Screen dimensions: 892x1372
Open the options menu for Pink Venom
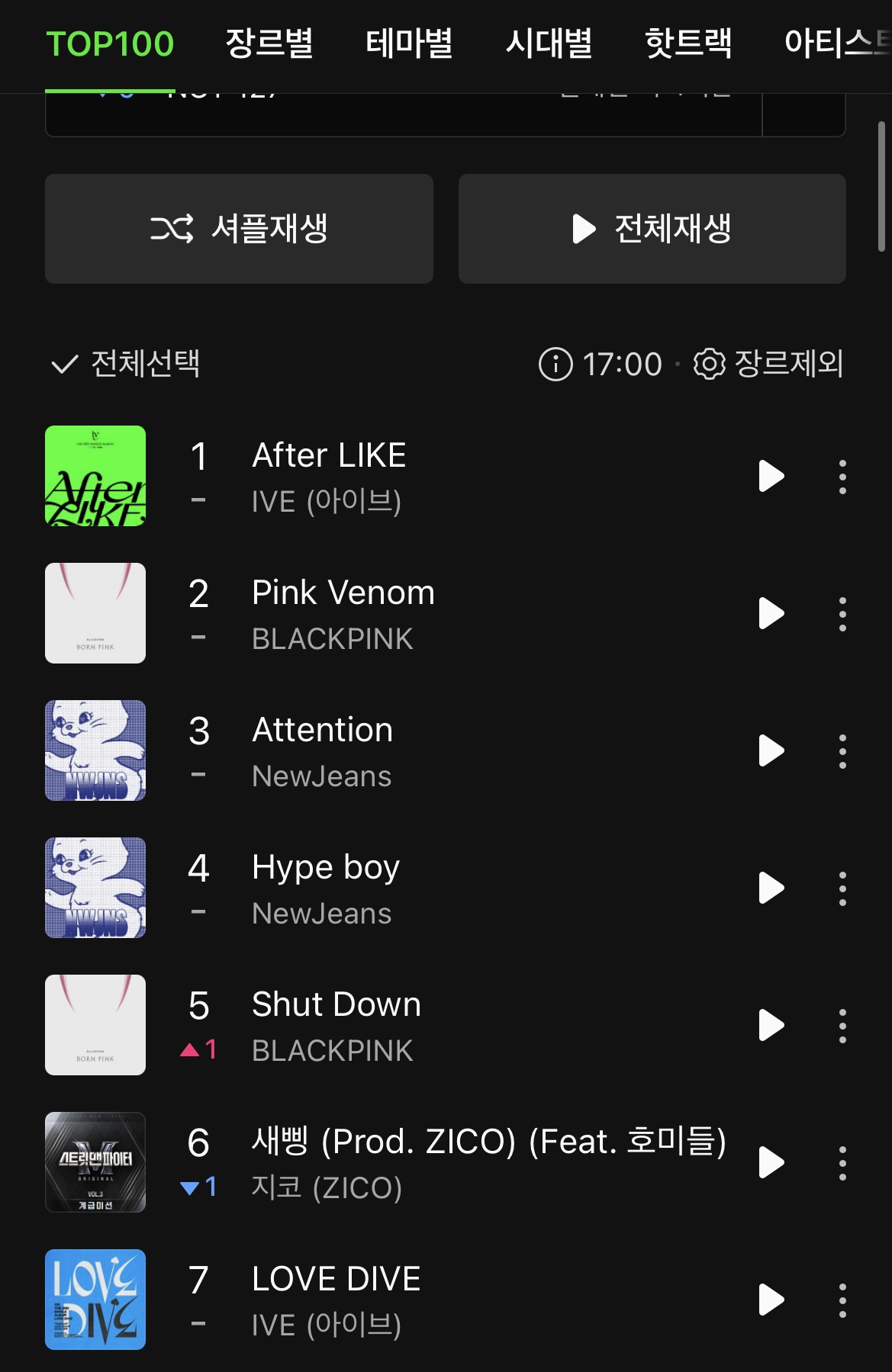tap(842, 612)
